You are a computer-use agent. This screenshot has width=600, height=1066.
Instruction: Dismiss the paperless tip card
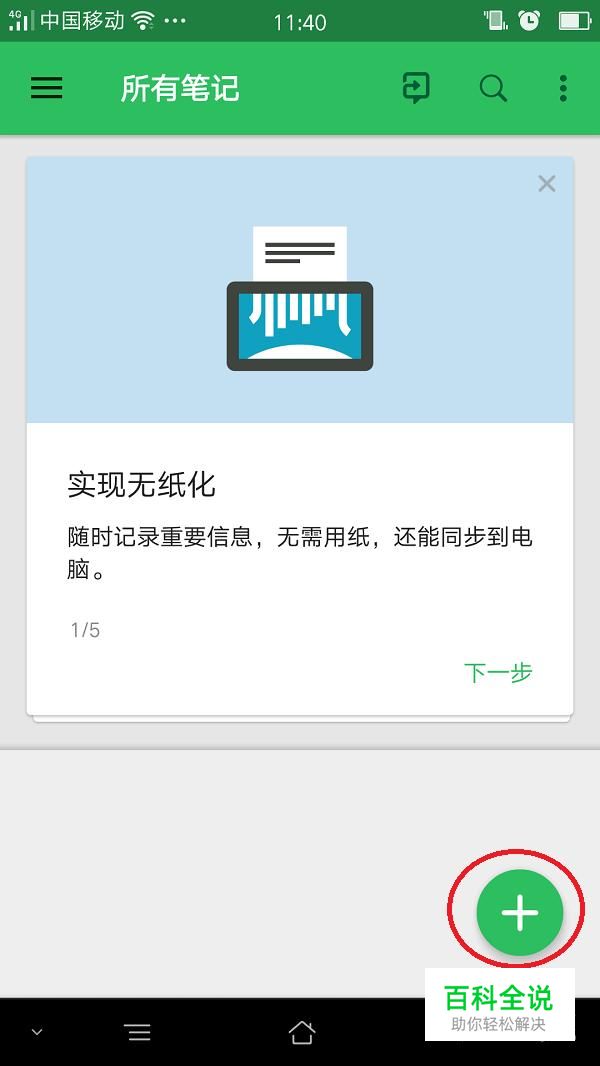[546, 184]
